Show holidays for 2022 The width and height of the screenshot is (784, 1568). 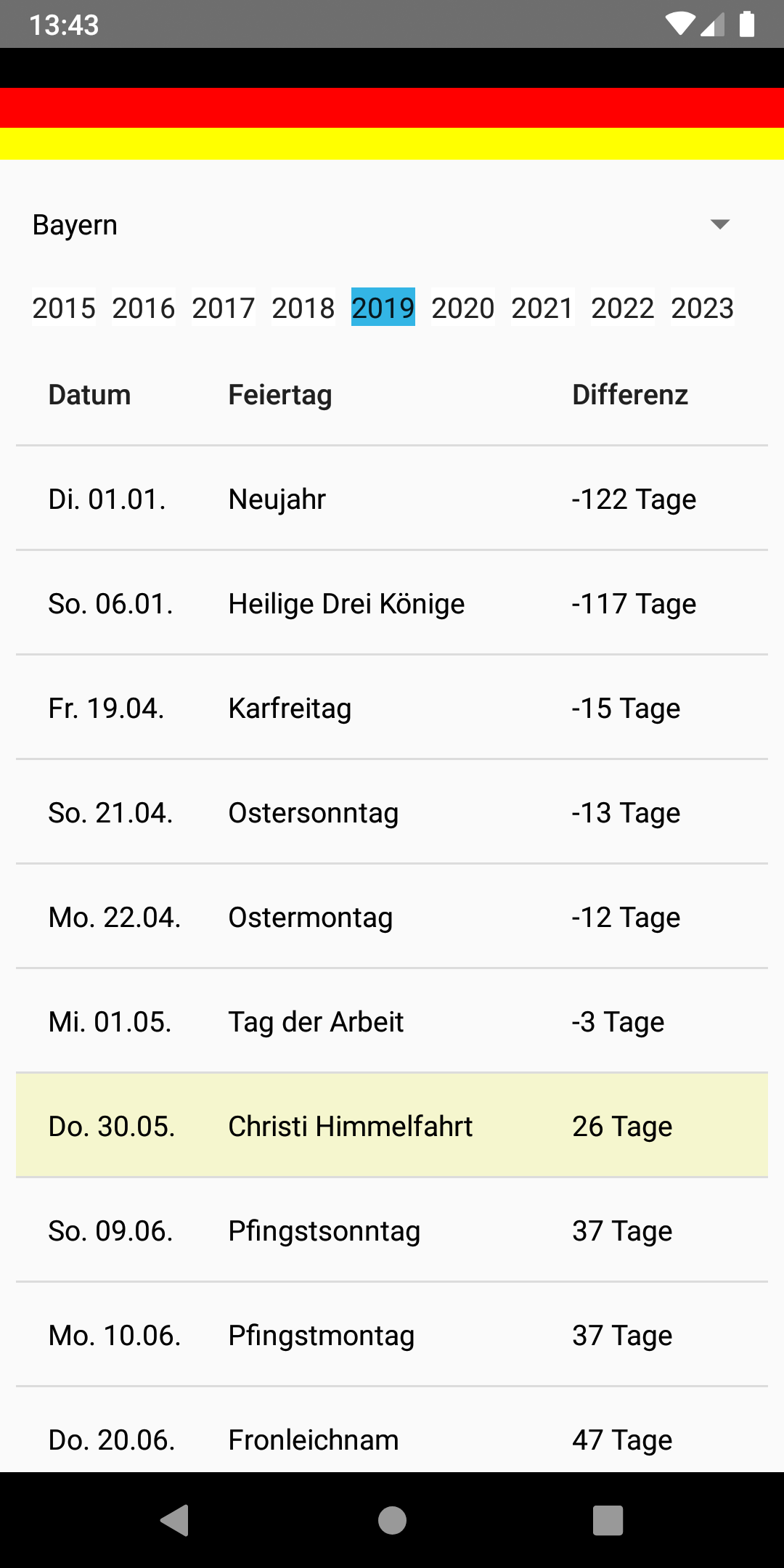point(623,307)
